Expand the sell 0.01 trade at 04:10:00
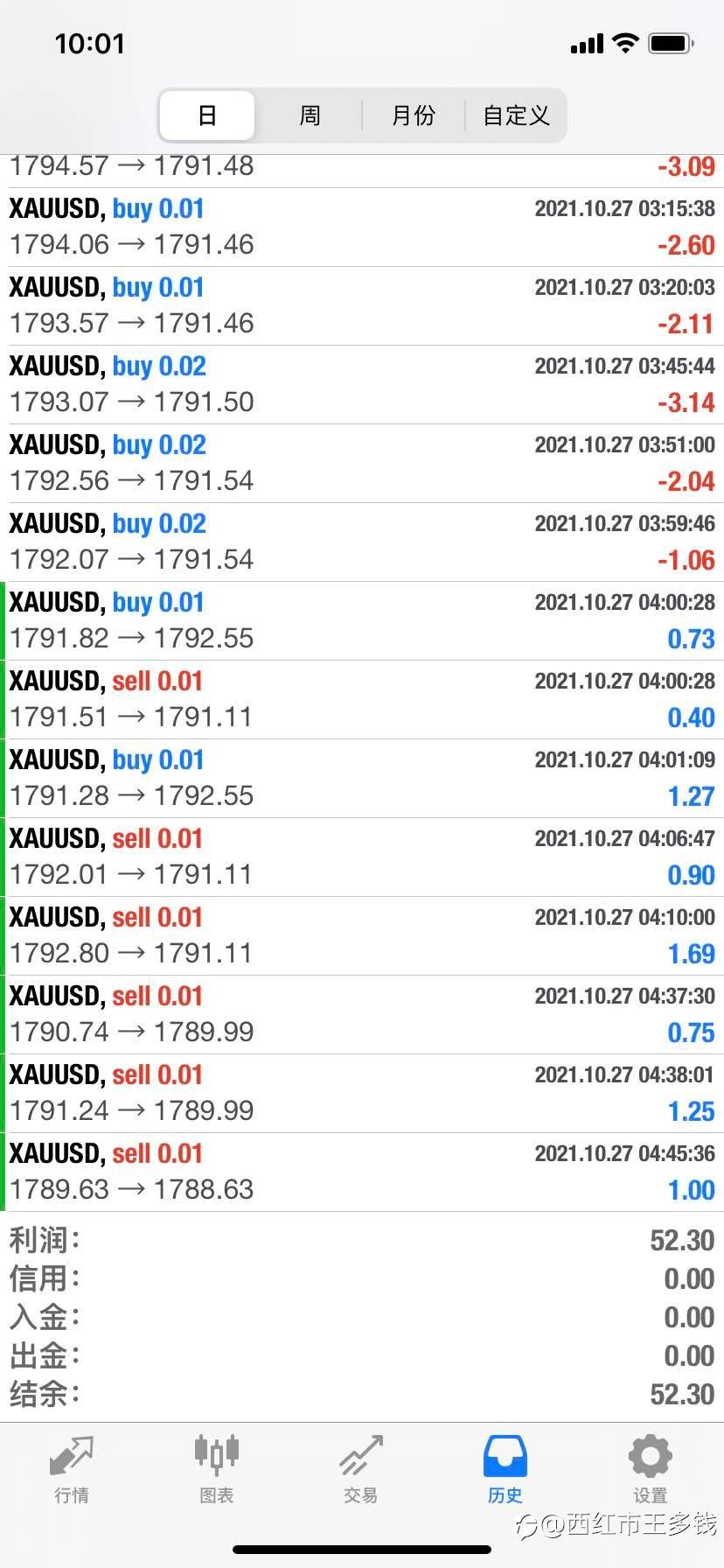 (362, 936)
